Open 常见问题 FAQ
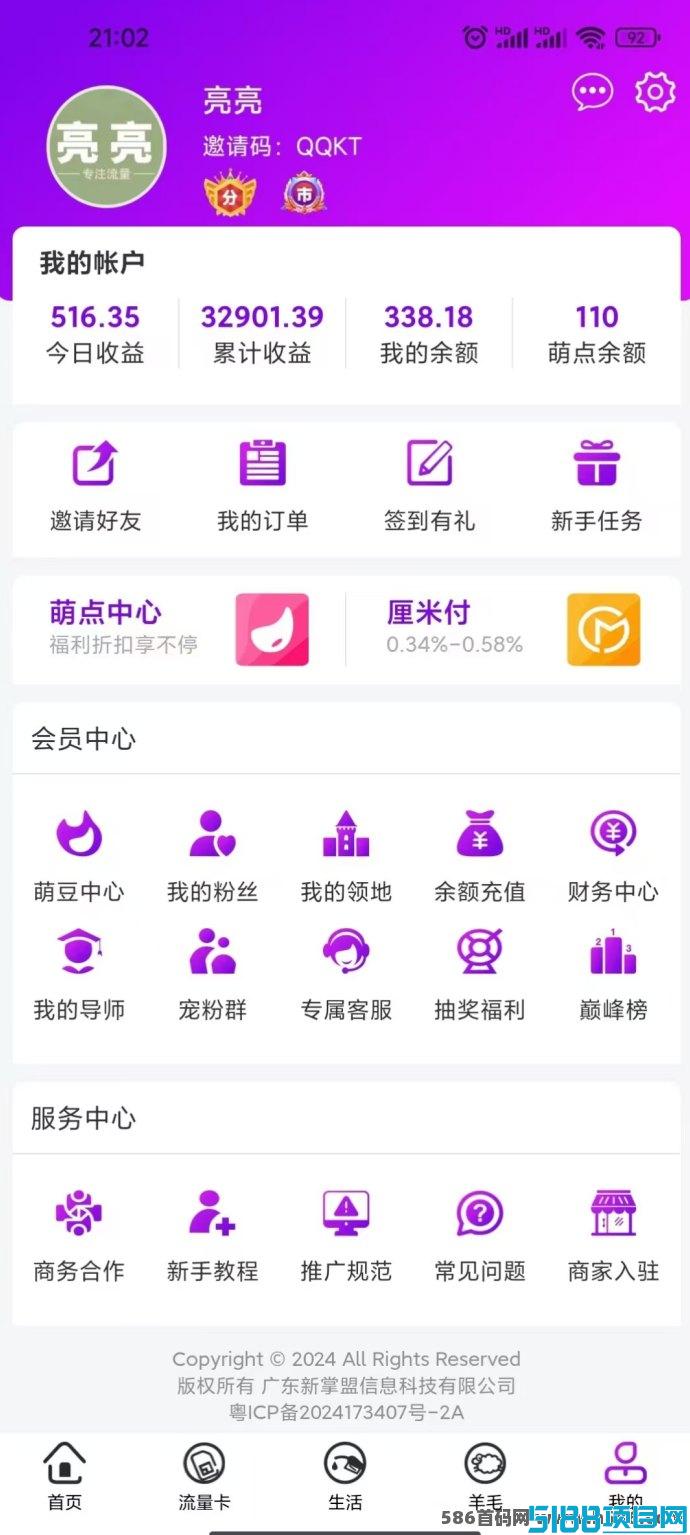690x1535 pixels. coord(479,1236)
